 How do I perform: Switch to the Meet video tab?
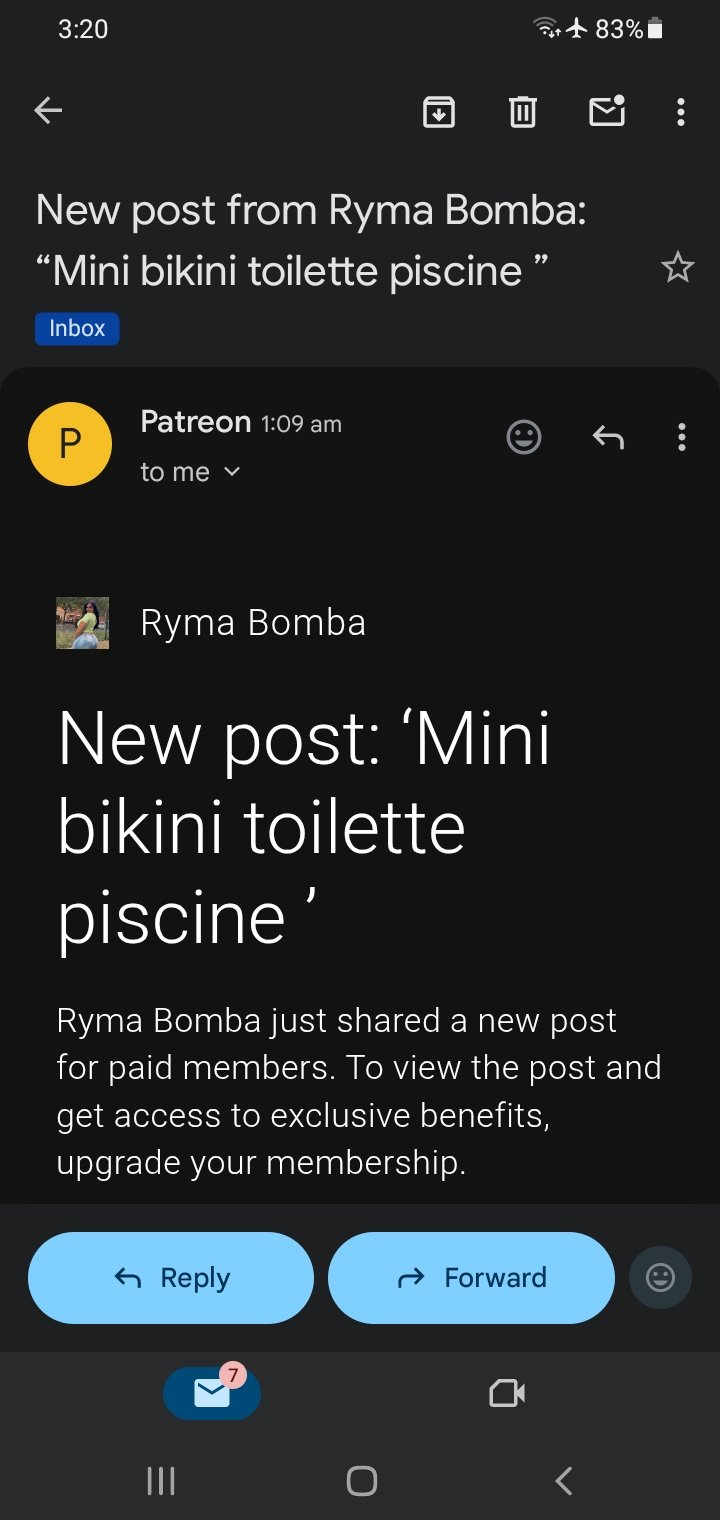[507, 1392]
